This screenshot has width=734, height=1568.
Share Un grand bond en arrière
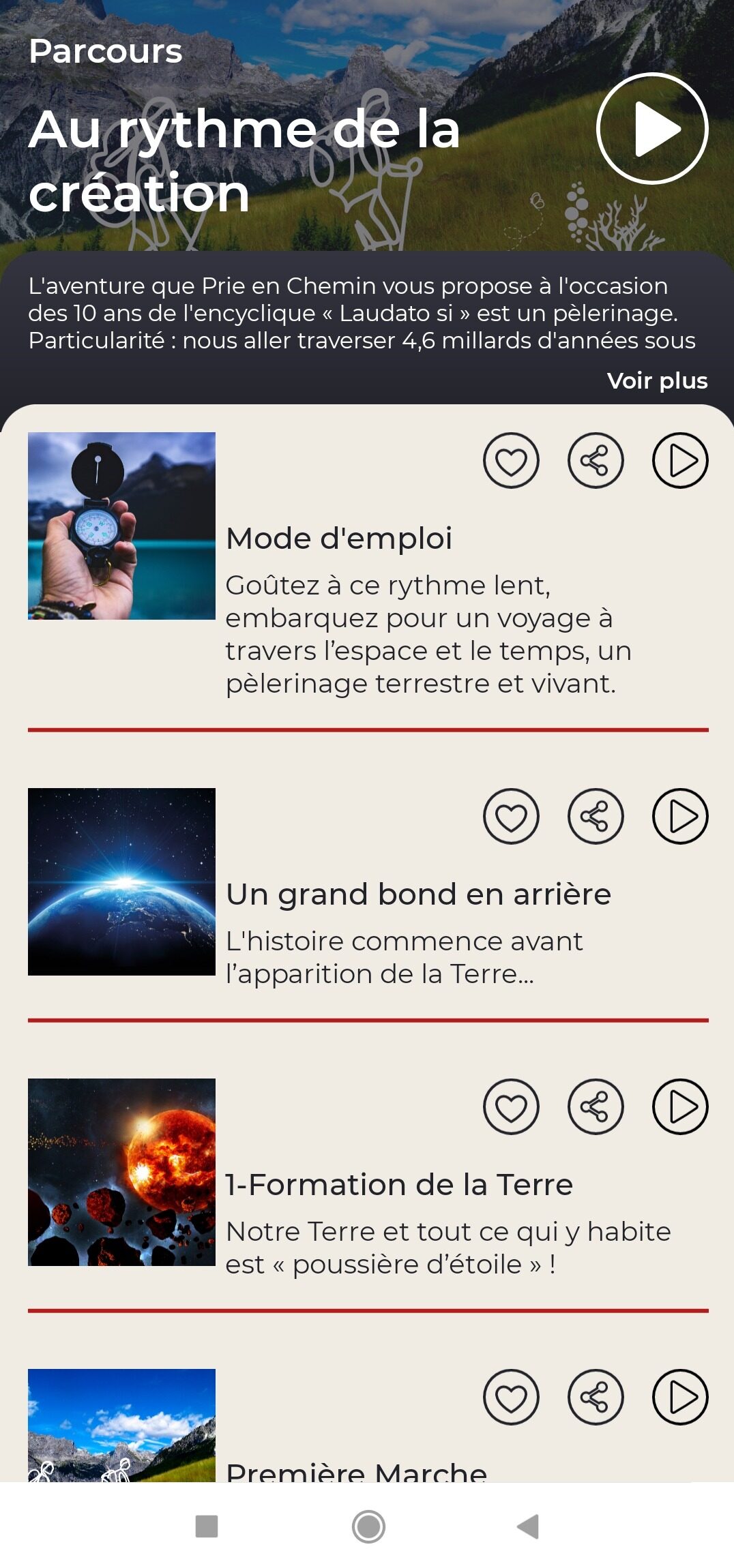pos(596,816)
